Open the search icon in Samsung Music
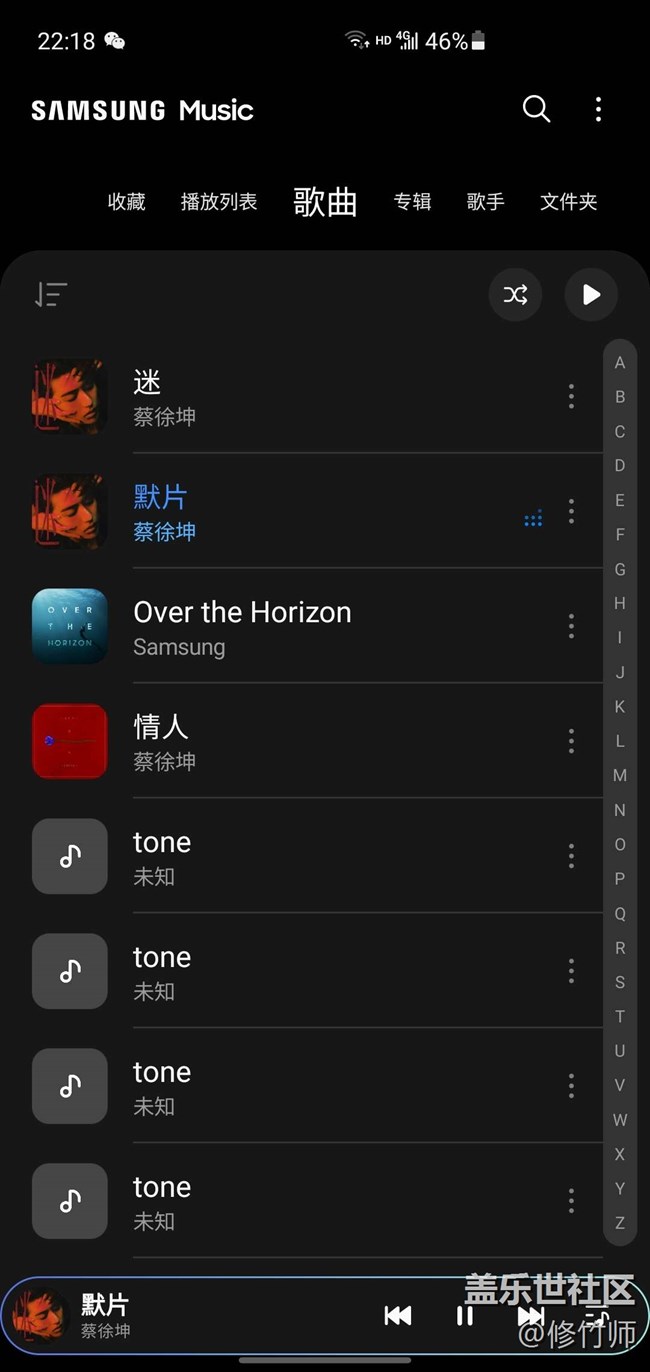The width and height of the screenshot is (650, 1372). pos(537,109)
